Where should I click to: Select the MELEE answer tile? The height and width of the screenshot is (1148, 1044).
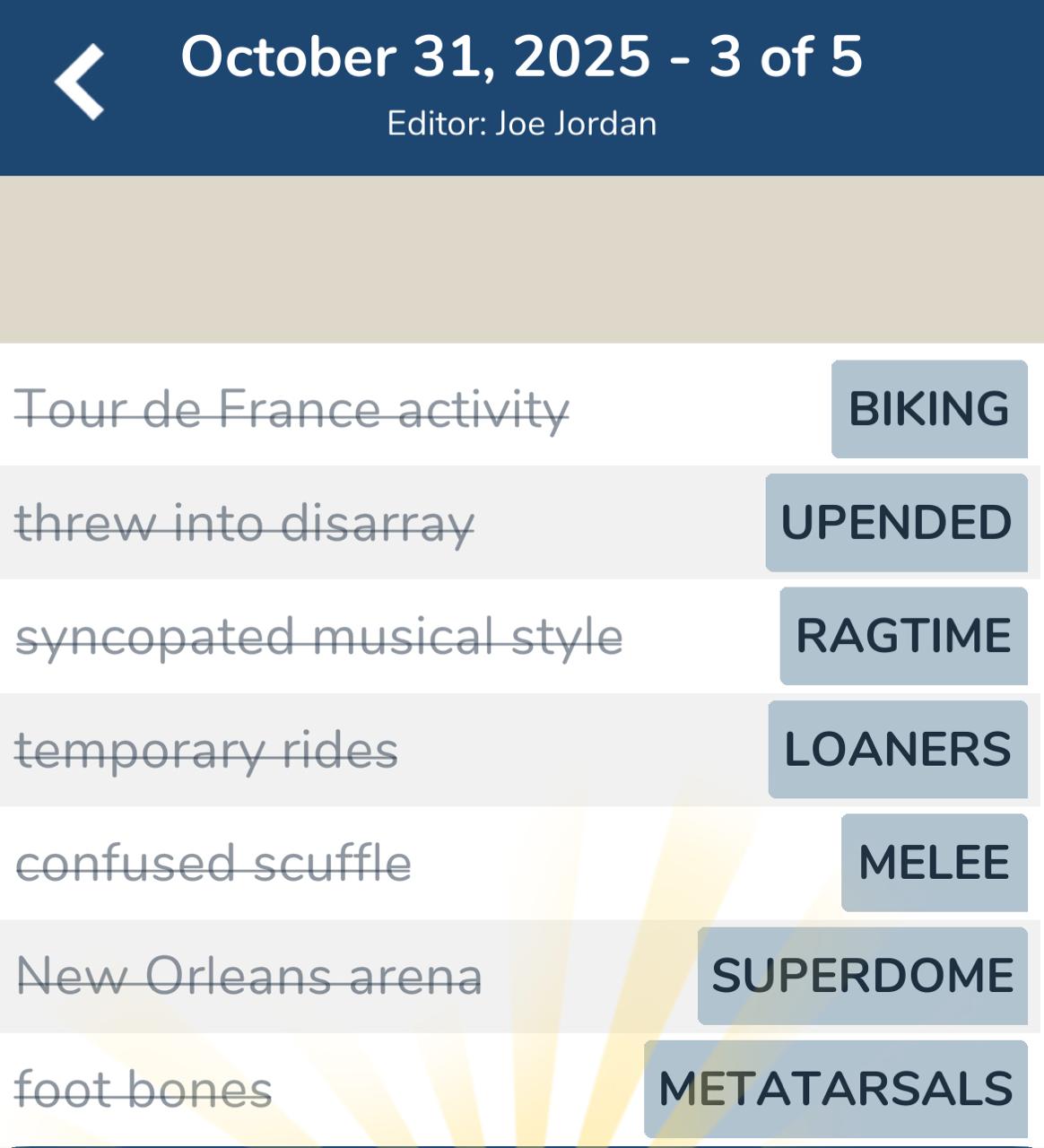[x=933, y=863]
